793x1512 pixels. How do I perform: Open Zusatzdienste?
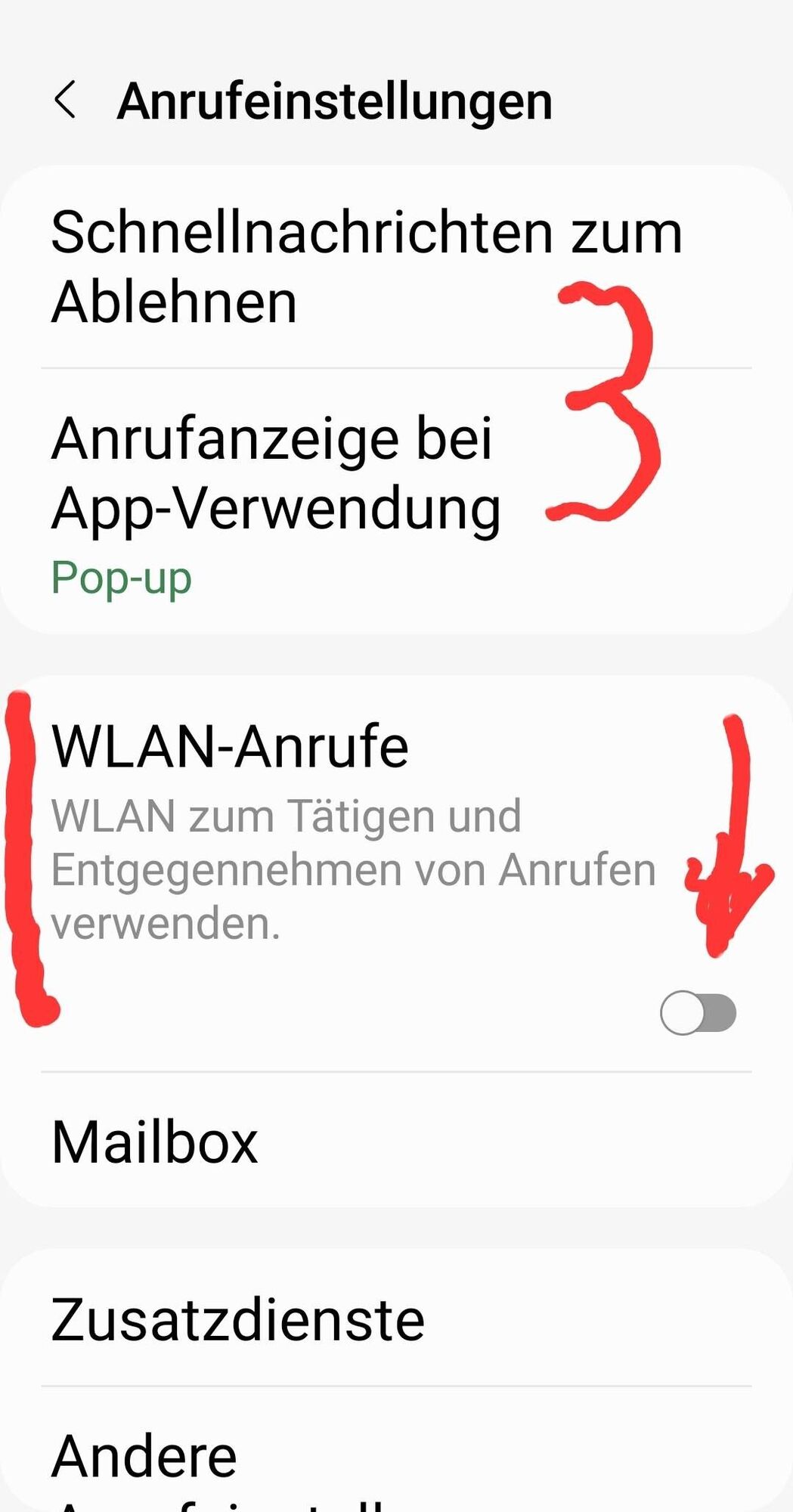click(x=238, y=1319)
